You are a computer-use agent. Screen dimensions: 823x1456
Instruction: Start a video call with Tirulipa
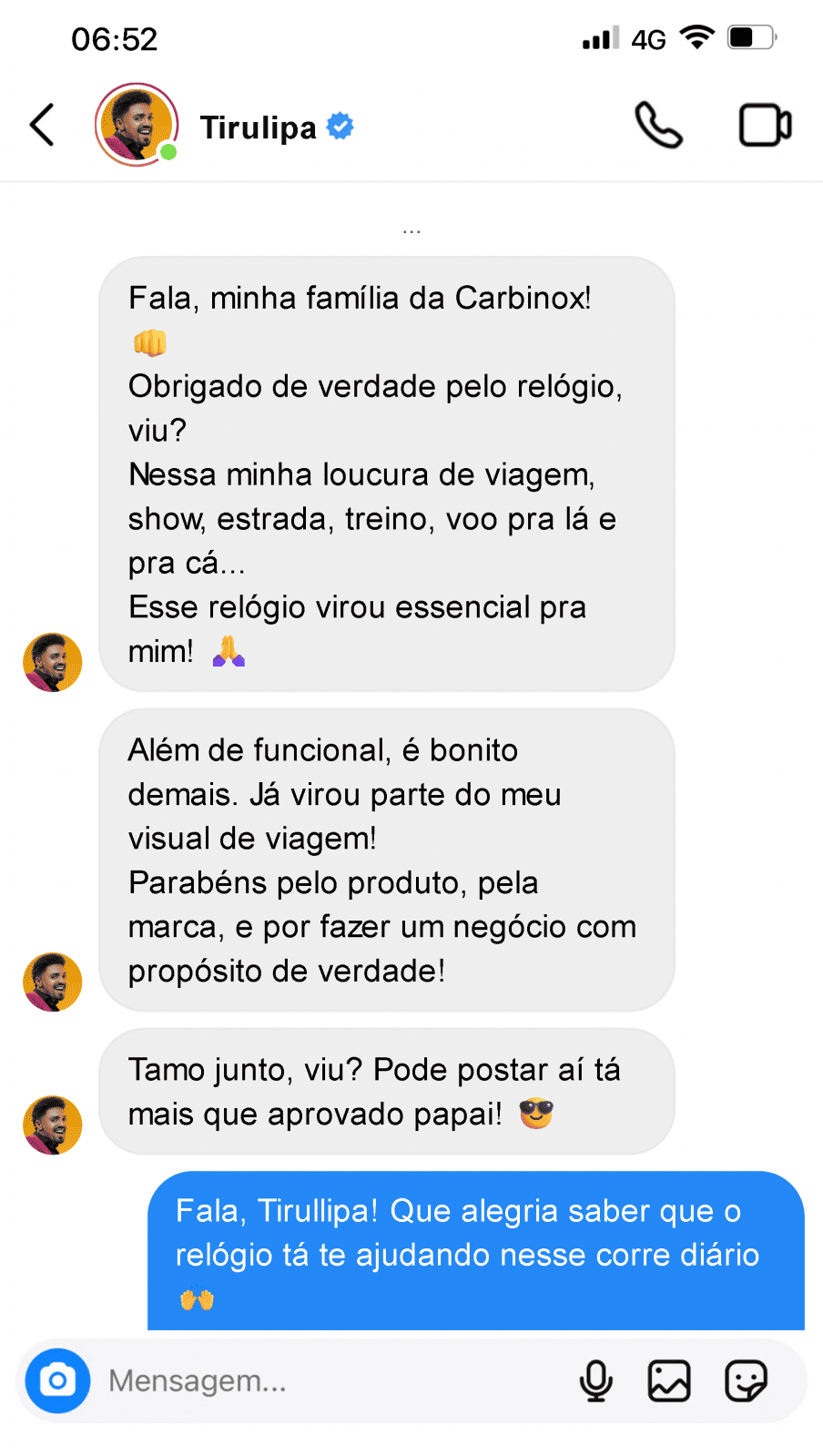point(764,125)
